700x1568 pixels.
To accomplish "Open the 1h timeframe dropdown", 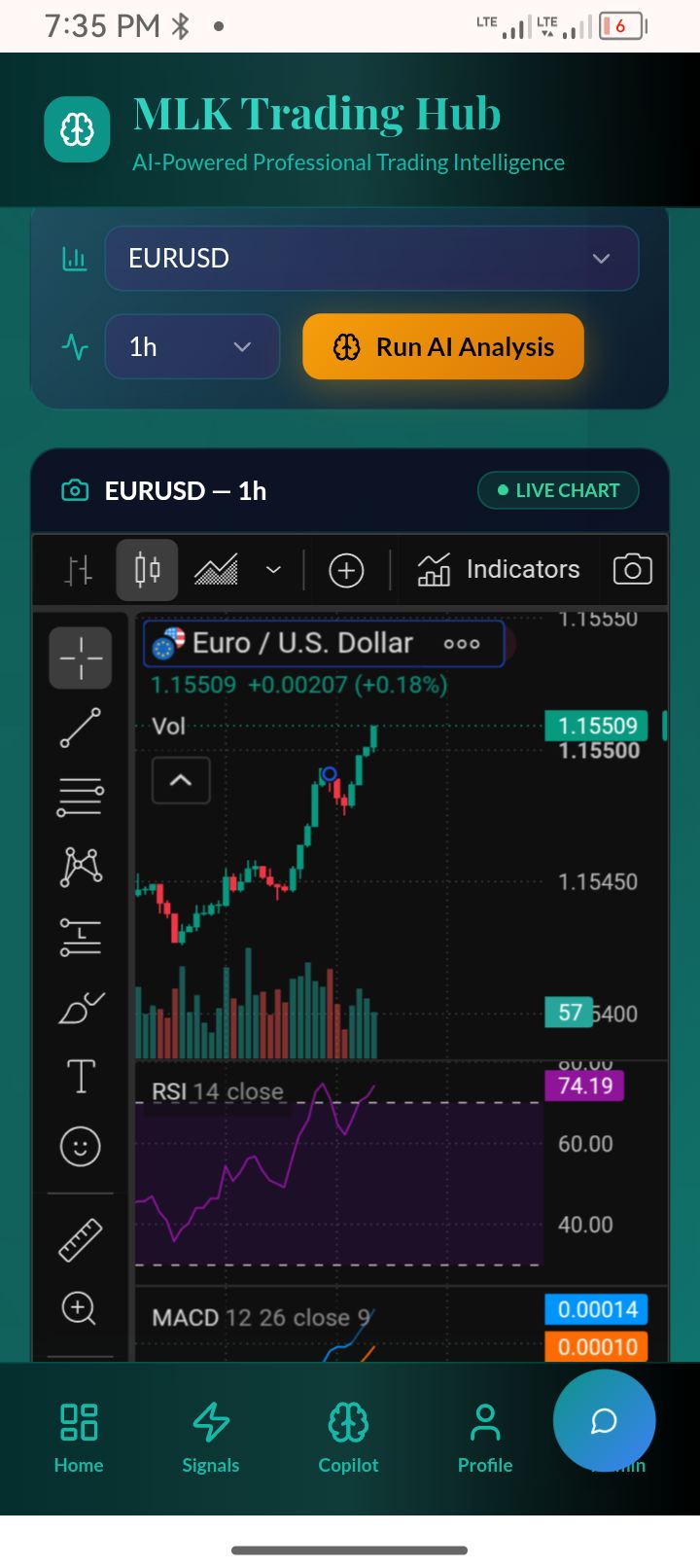I will click(192, 346).
